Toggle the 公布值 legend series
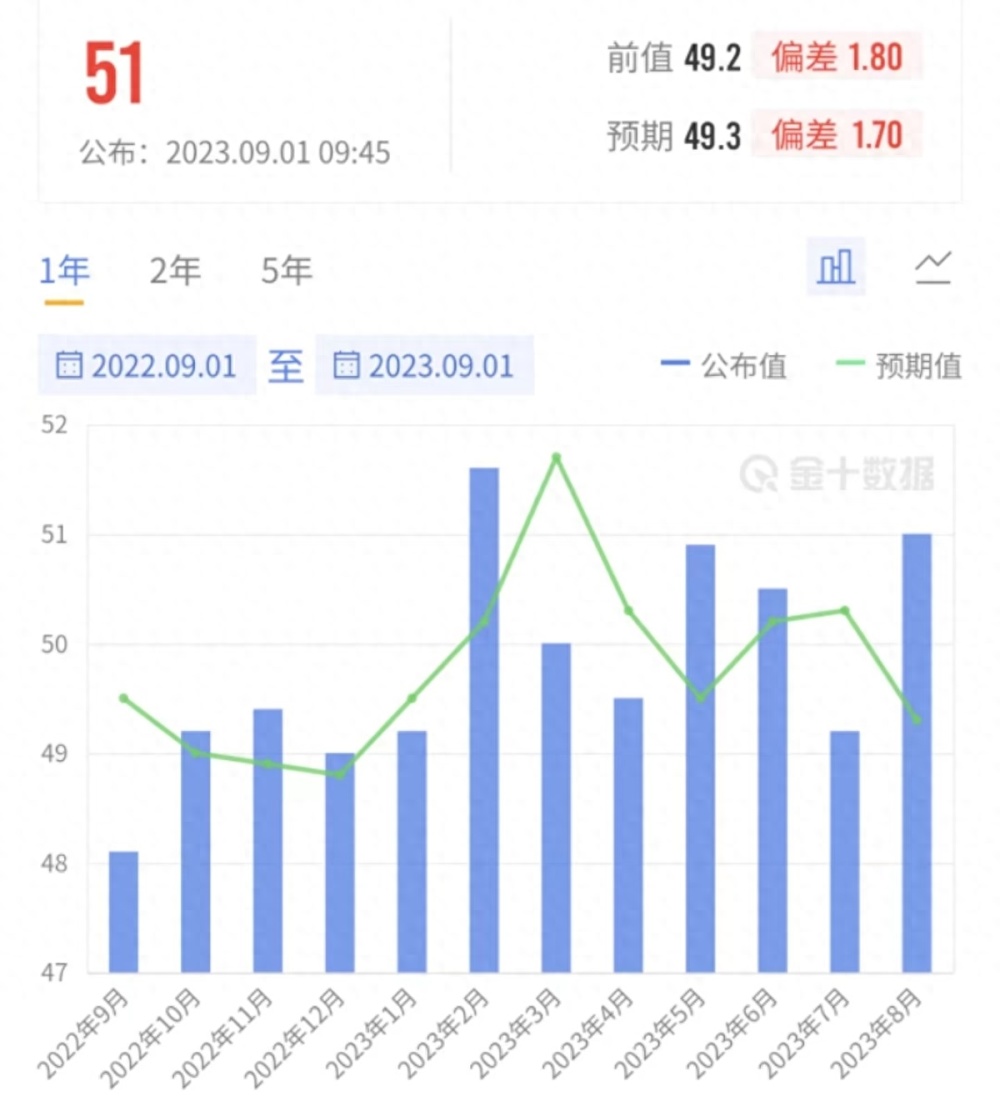The image size is (1000, 1116). click(724, 365)
